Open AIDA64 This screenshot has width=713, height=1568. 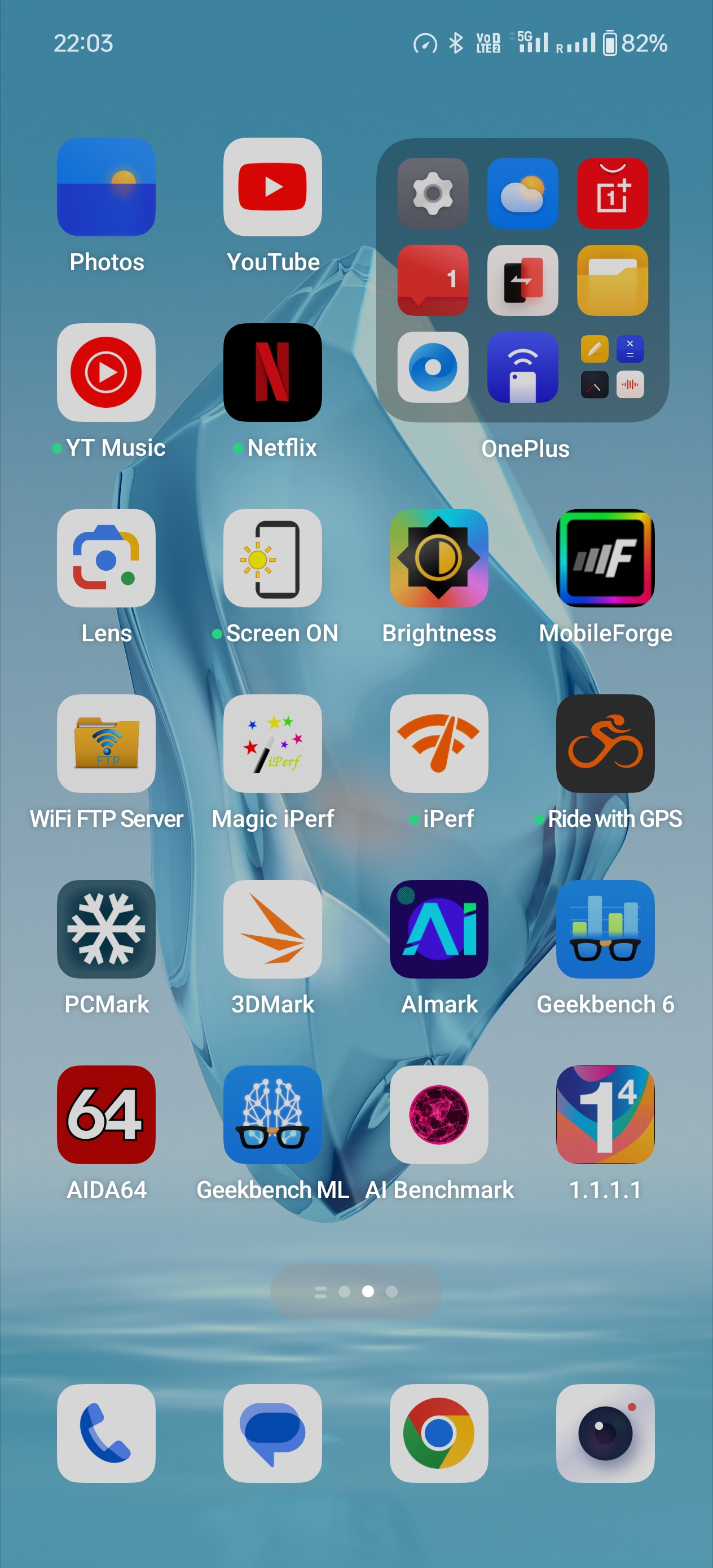107,1115
